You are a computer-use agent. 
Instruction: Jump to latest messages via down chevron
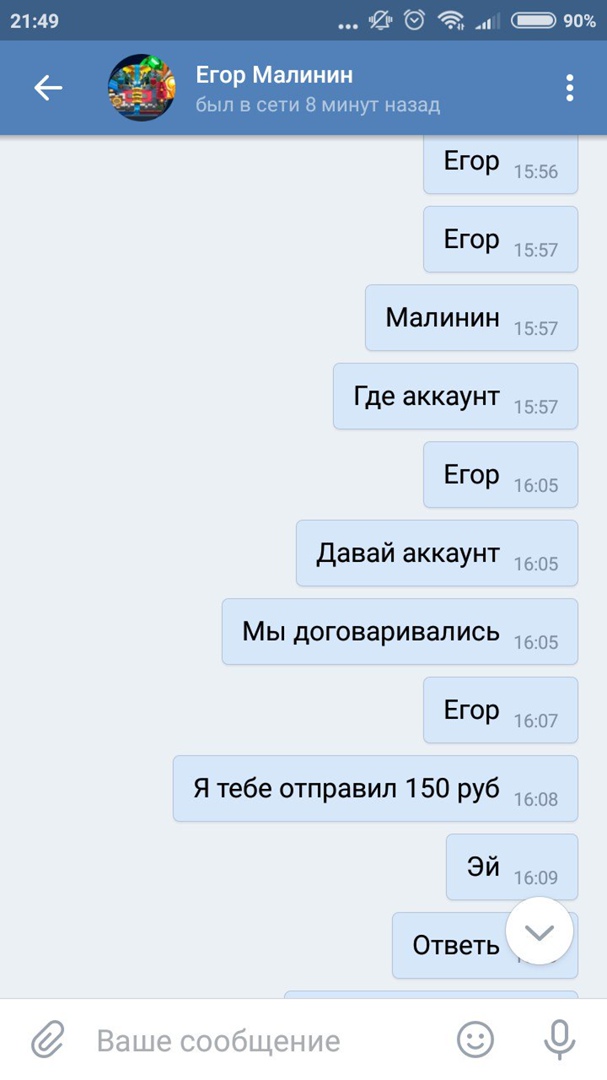(539, 932)
